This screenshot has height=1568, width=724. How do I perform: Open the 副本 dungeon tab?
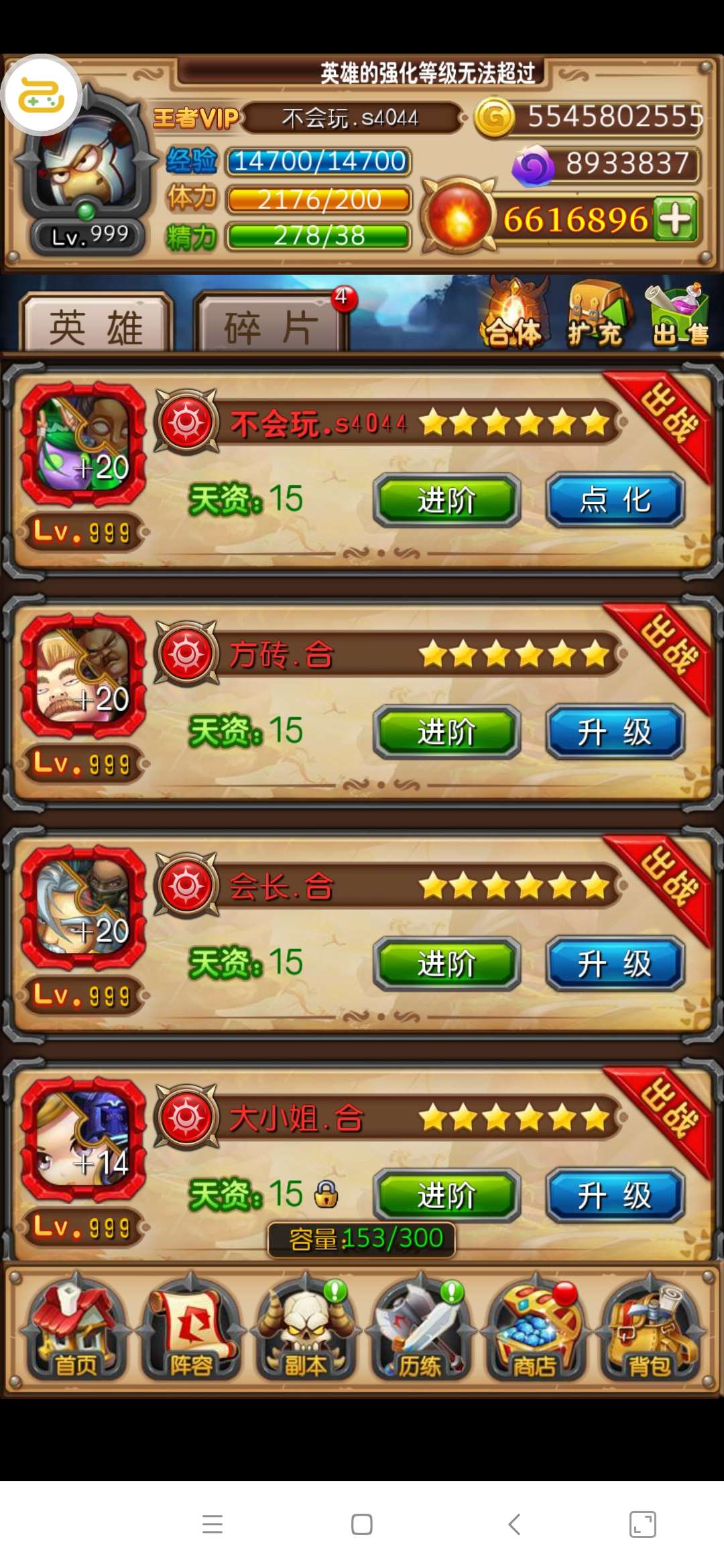306,1329
